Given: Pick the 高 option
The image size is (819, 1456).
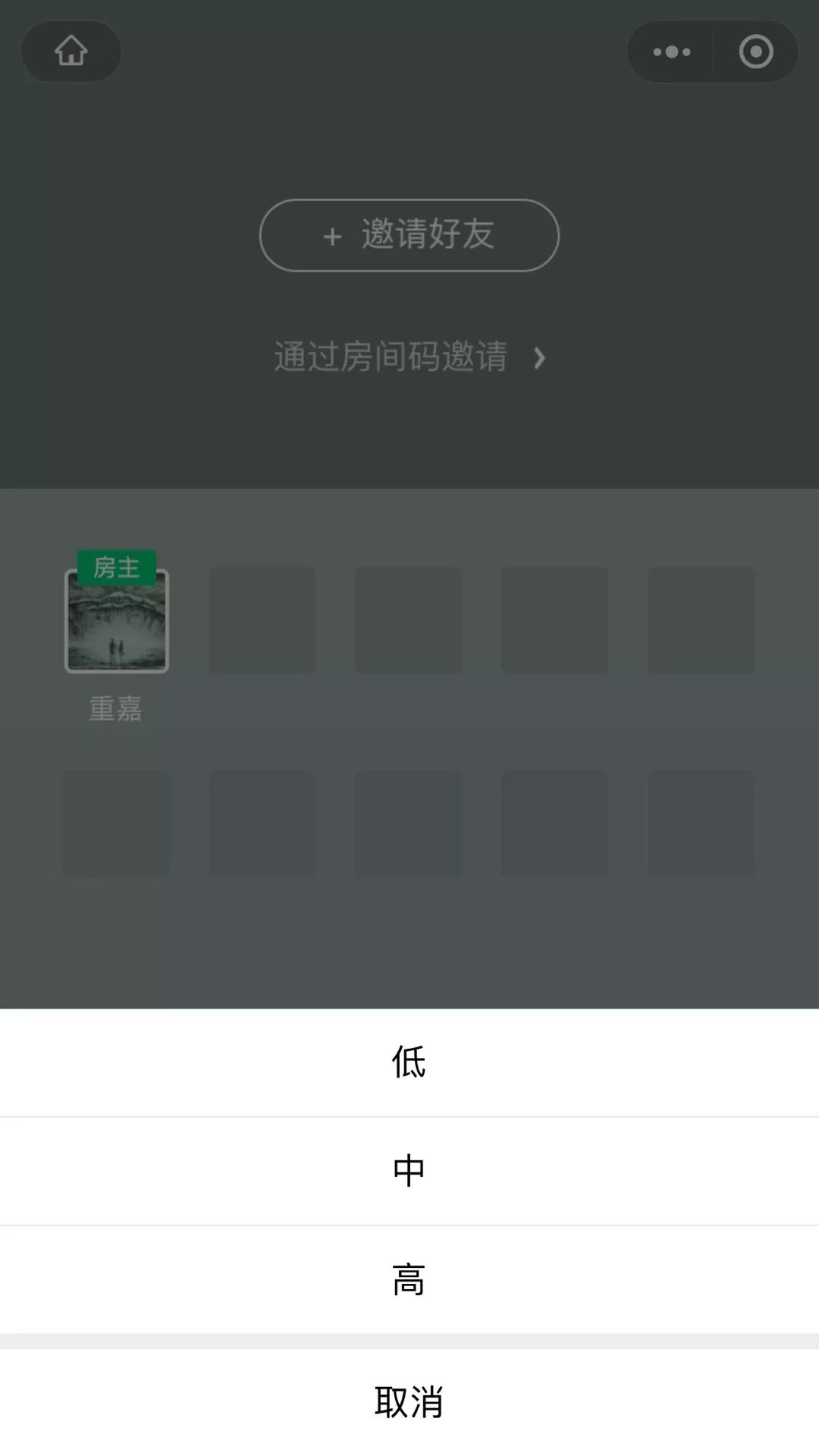Looking at the screenshot, I should [409, 1279].
